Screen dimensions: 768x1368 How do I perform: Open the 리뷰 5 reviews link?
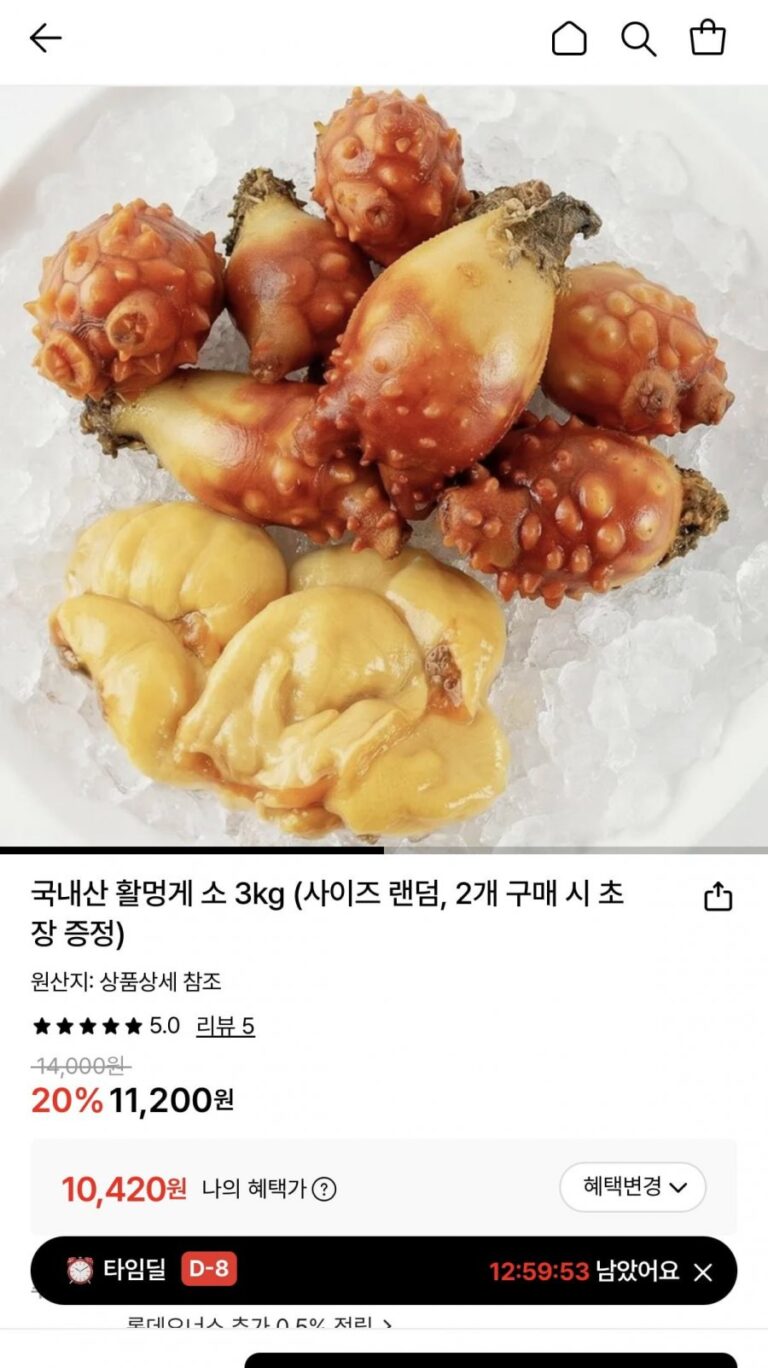(225, 1026)
